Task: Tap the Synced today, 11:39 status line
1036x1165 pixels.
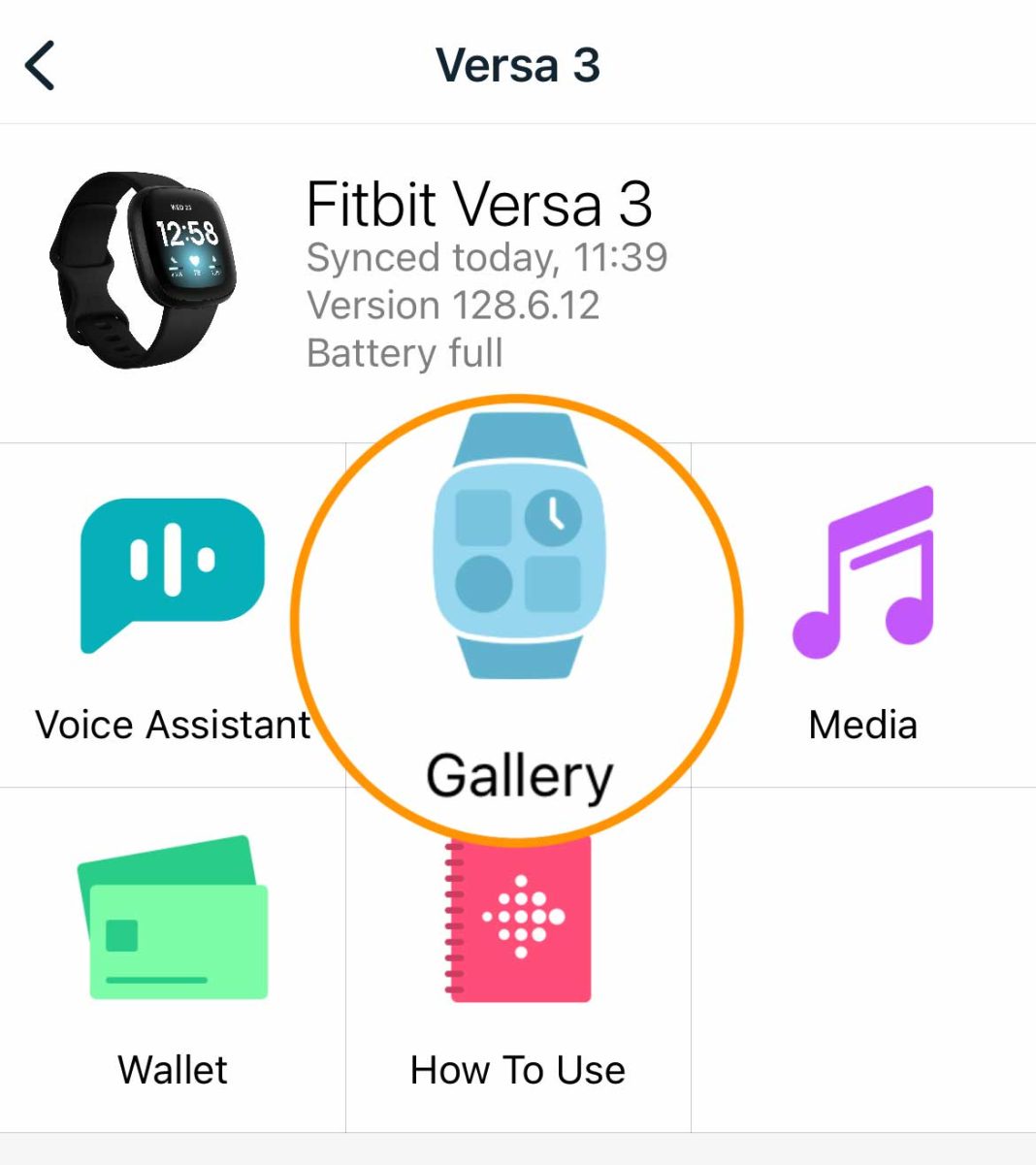Action: click(485, 257)
